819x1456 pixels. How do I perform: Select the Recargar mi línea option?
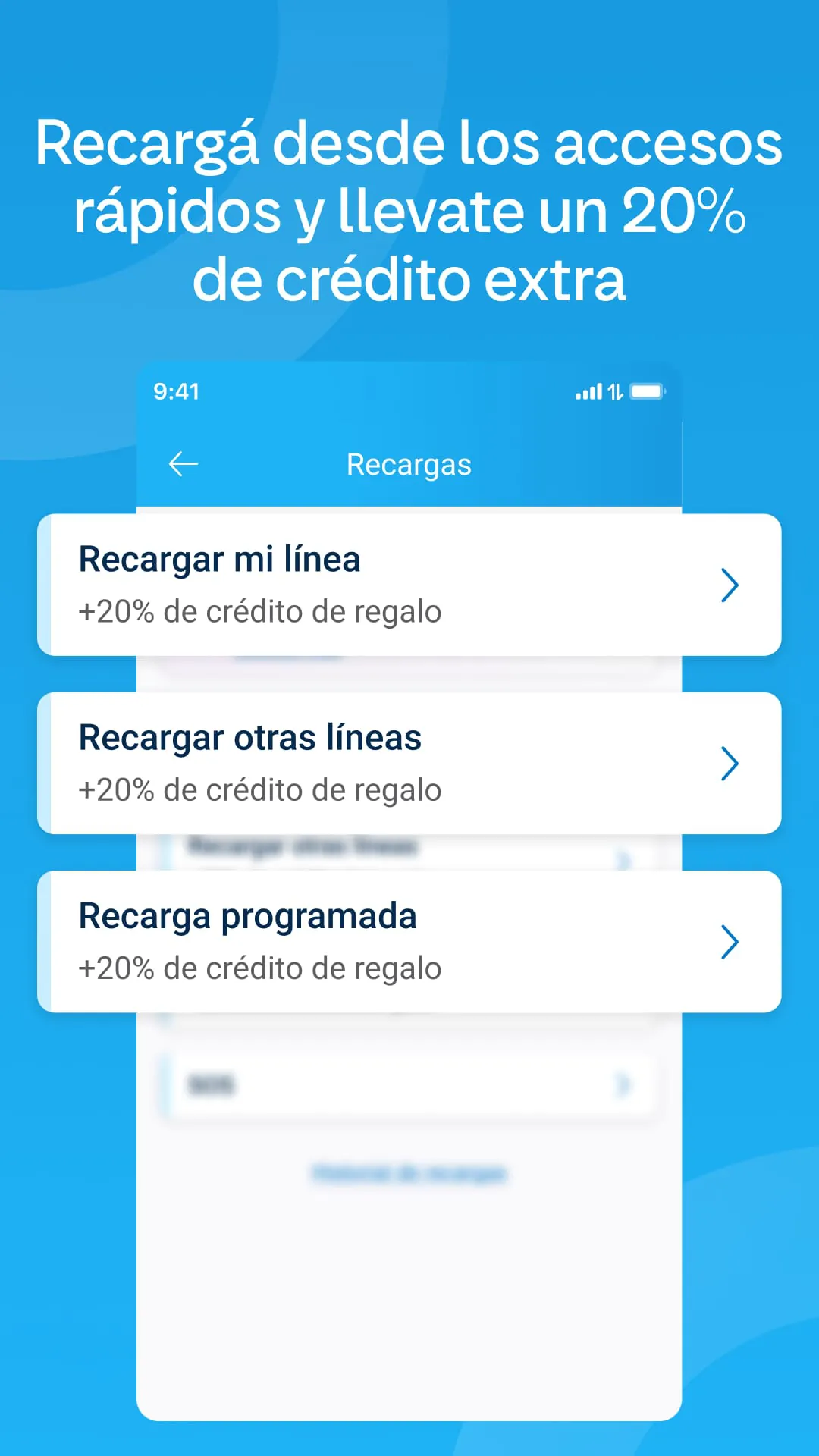pos(409,584)
